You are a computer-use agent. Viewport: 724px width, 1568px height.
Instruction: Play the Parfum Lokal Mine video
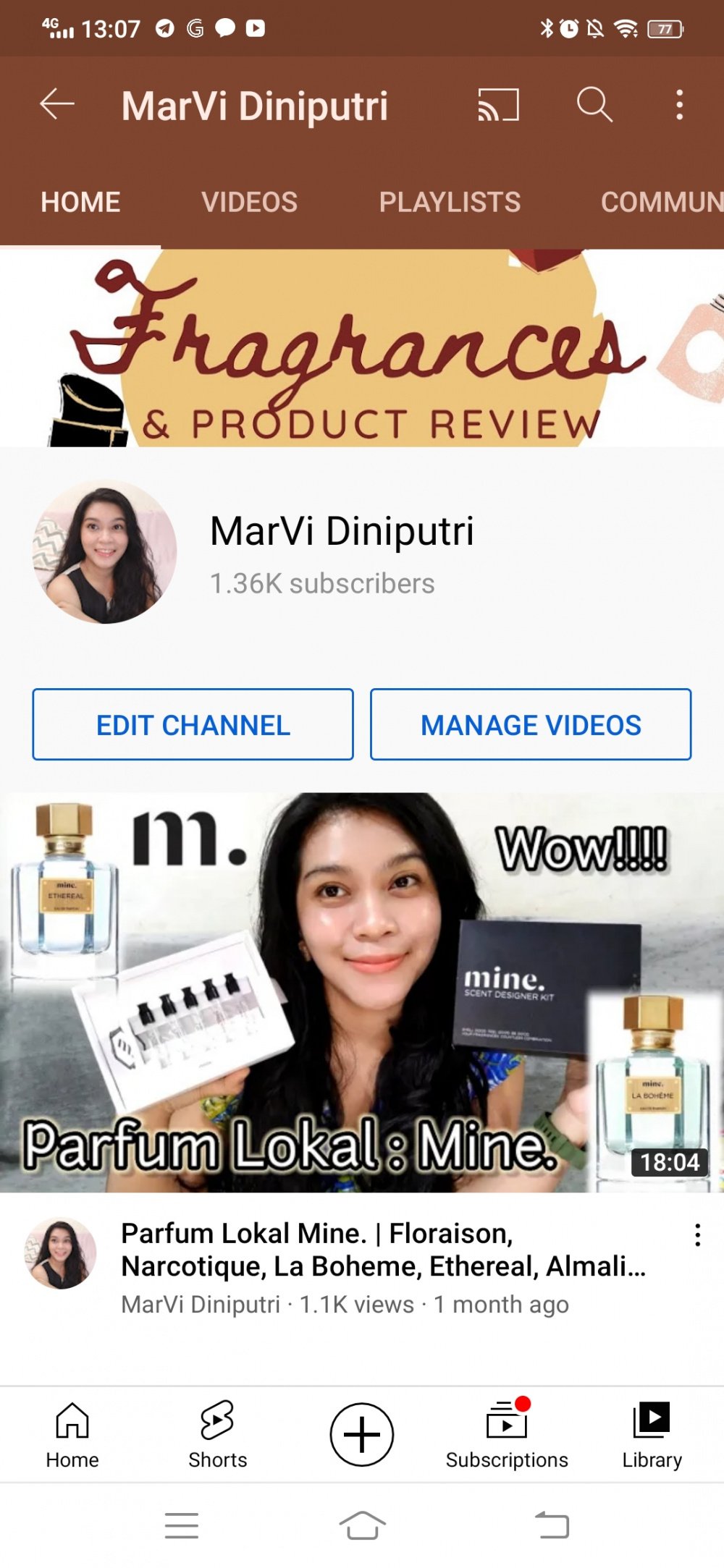tap(362, 991)
